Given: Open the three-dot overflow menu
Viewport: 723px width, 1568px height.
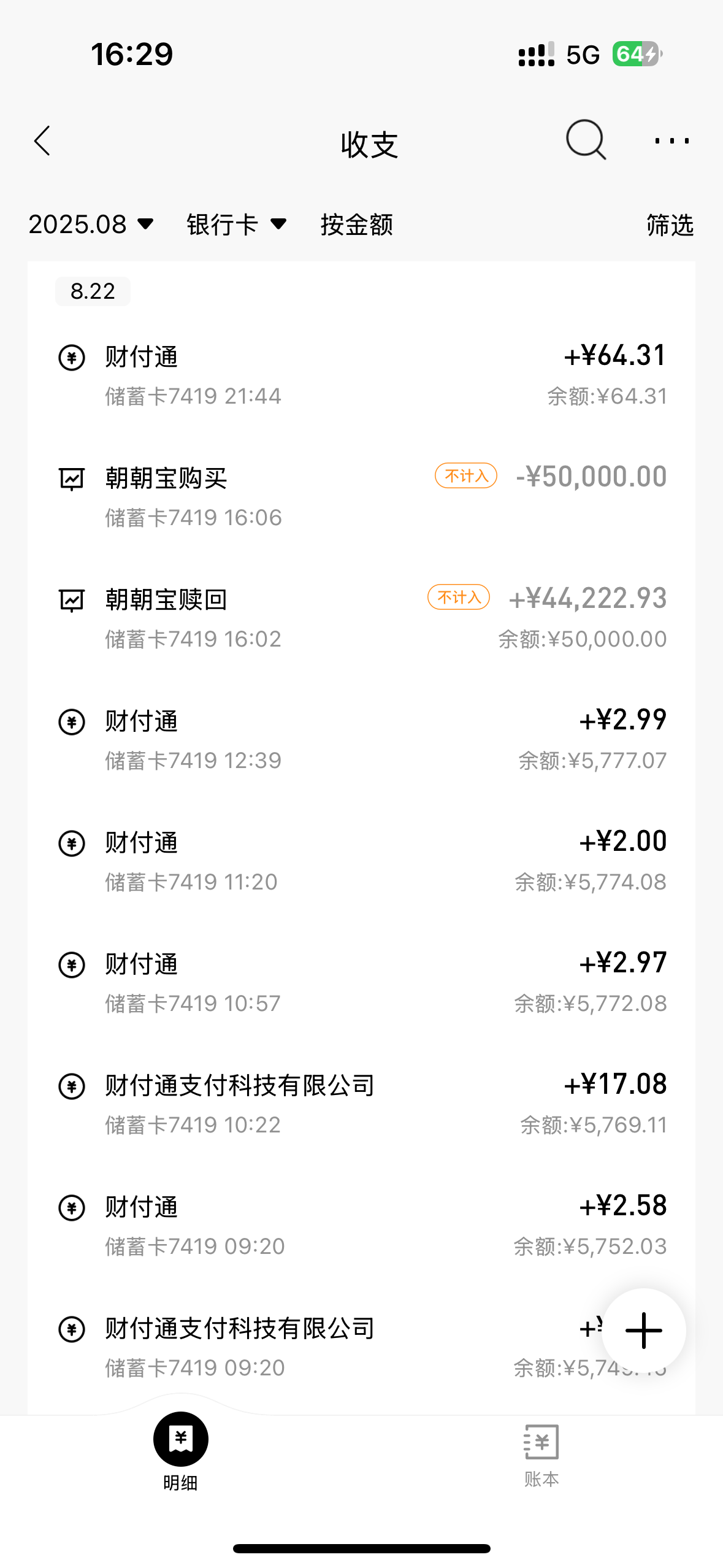Looking at the screenshot, I should click(671, 141).
